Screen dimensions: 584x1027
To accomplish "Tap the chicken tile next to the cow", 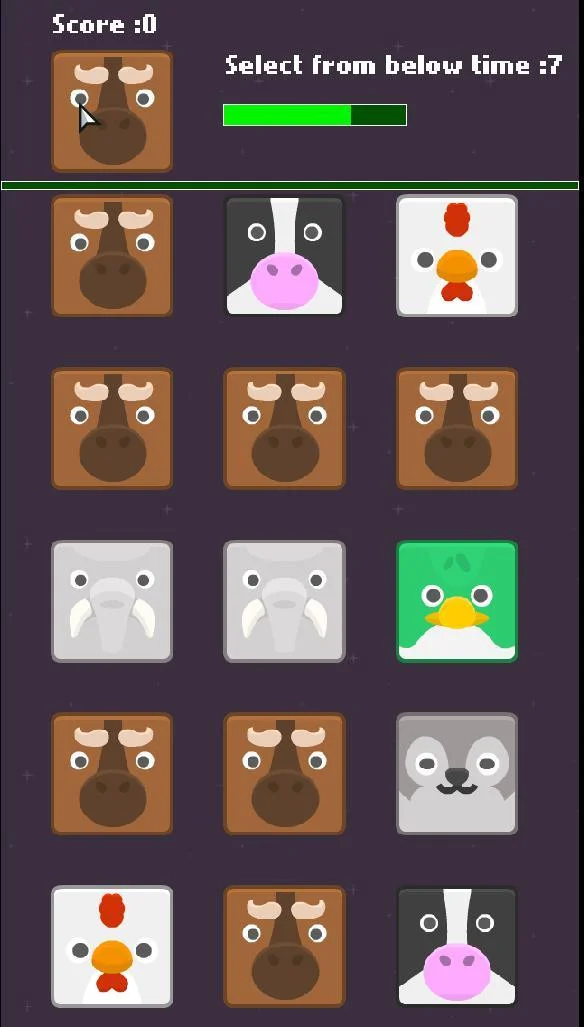I will pos(457,255).
